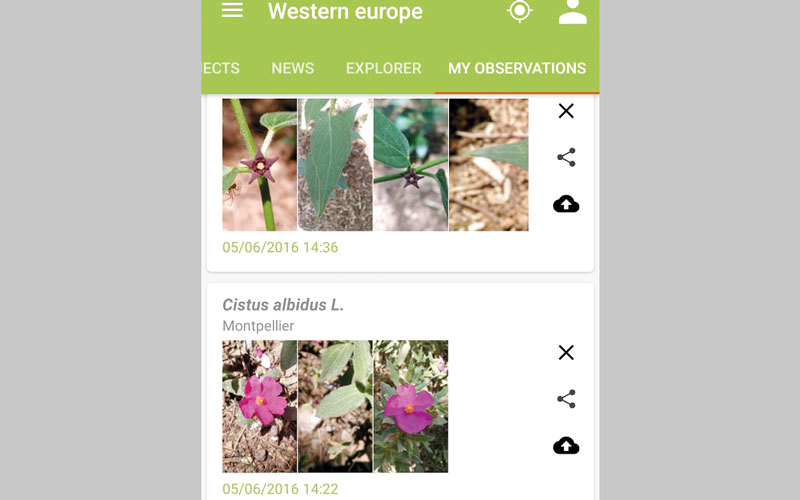Delete the observation dated 05/06/2016 14:36
800x500 pixels.
click(566, 111)
